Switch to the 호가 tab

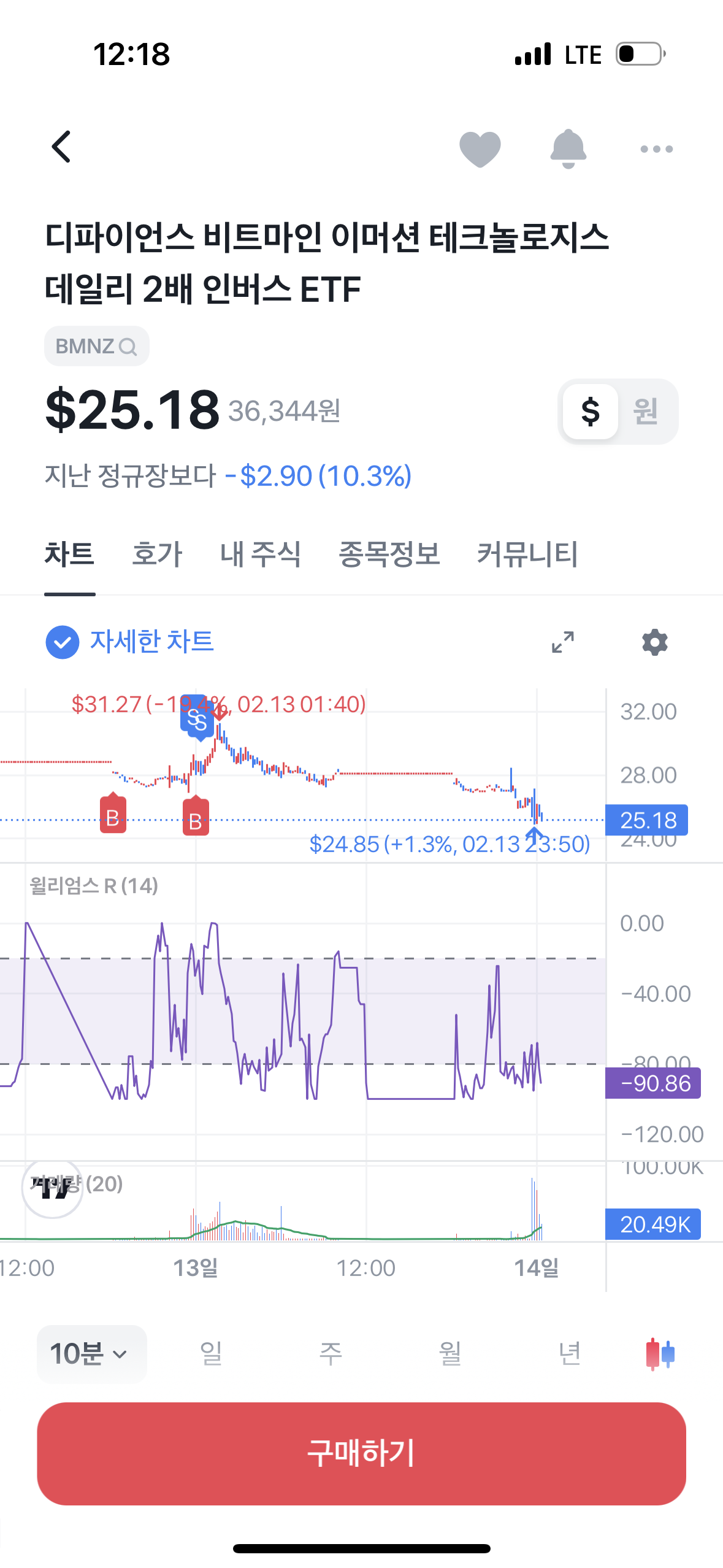pos(156,554)
